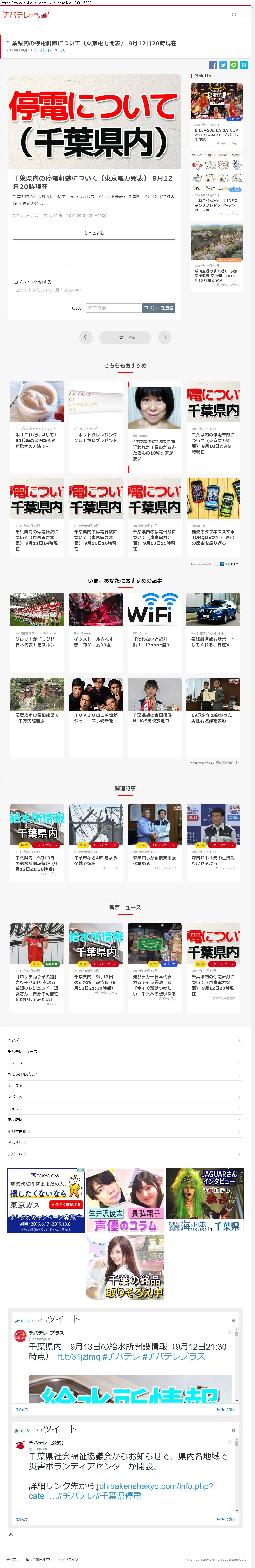This screenshot has width=255, height=1568.
Task: Expand the 高校野球 menu row
Action: point(125,1120)
